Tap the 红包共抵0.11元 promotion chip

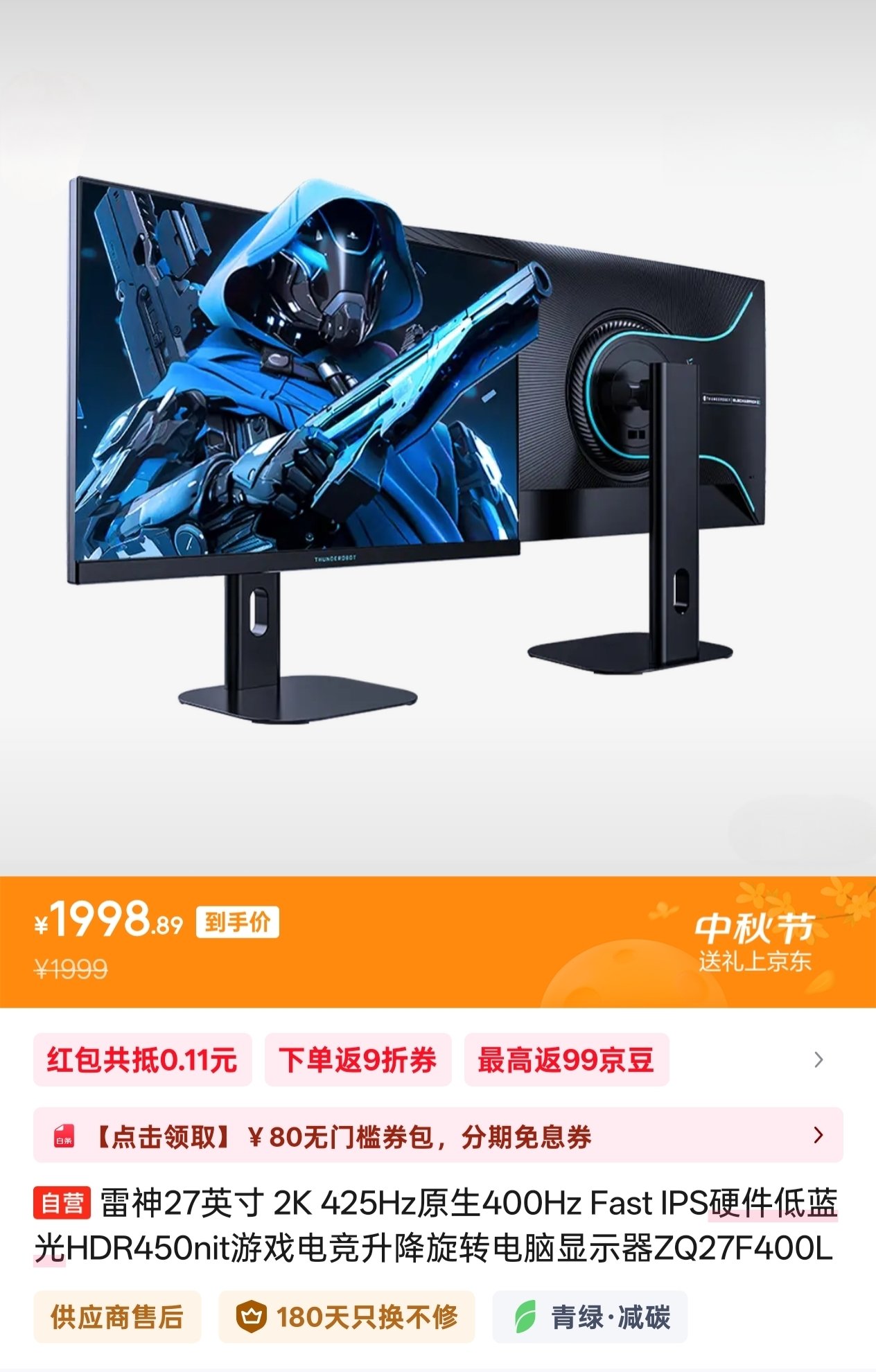click(x=142, y=1059)
